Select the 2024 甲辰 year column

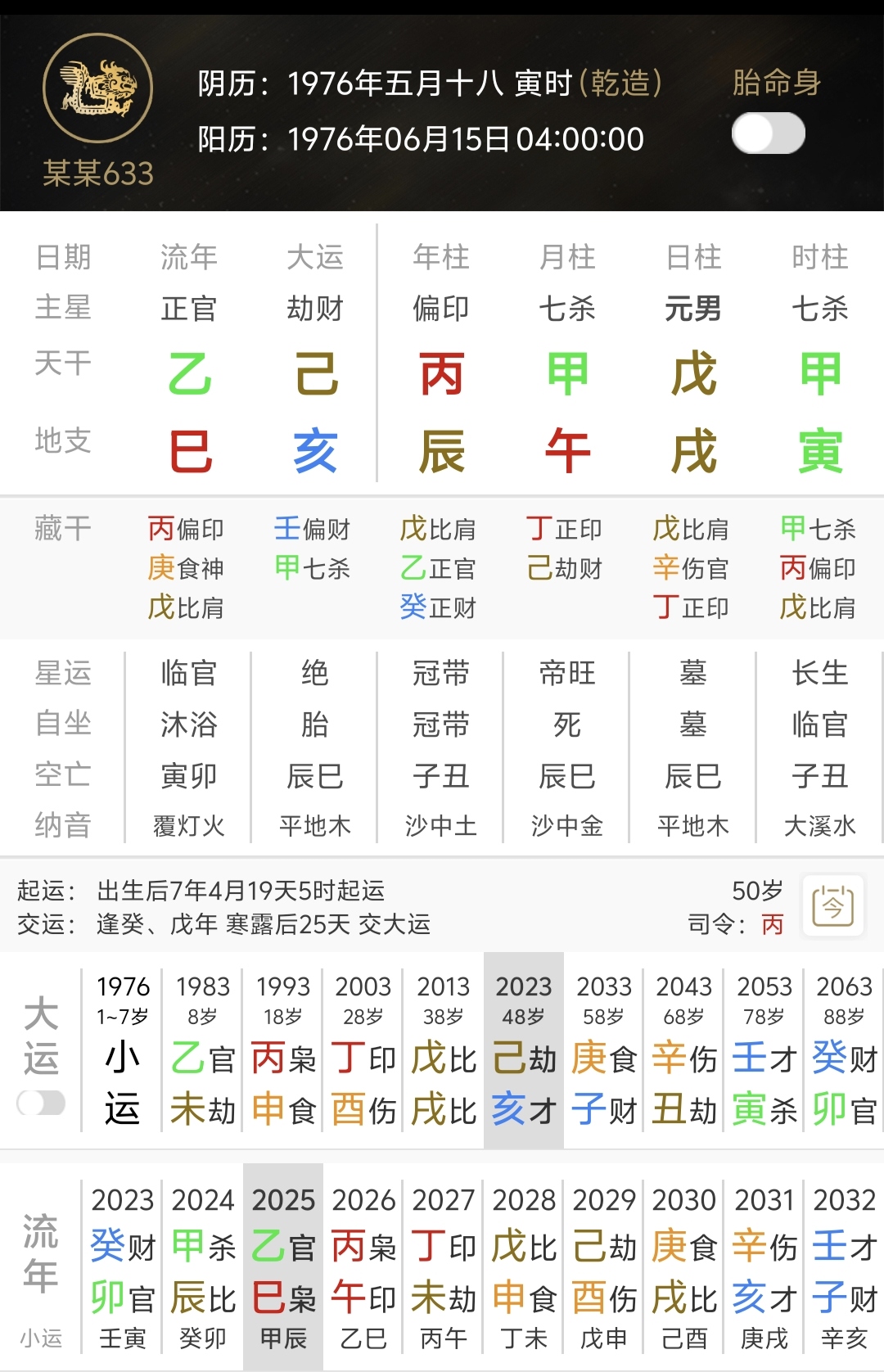point(203,1265)
